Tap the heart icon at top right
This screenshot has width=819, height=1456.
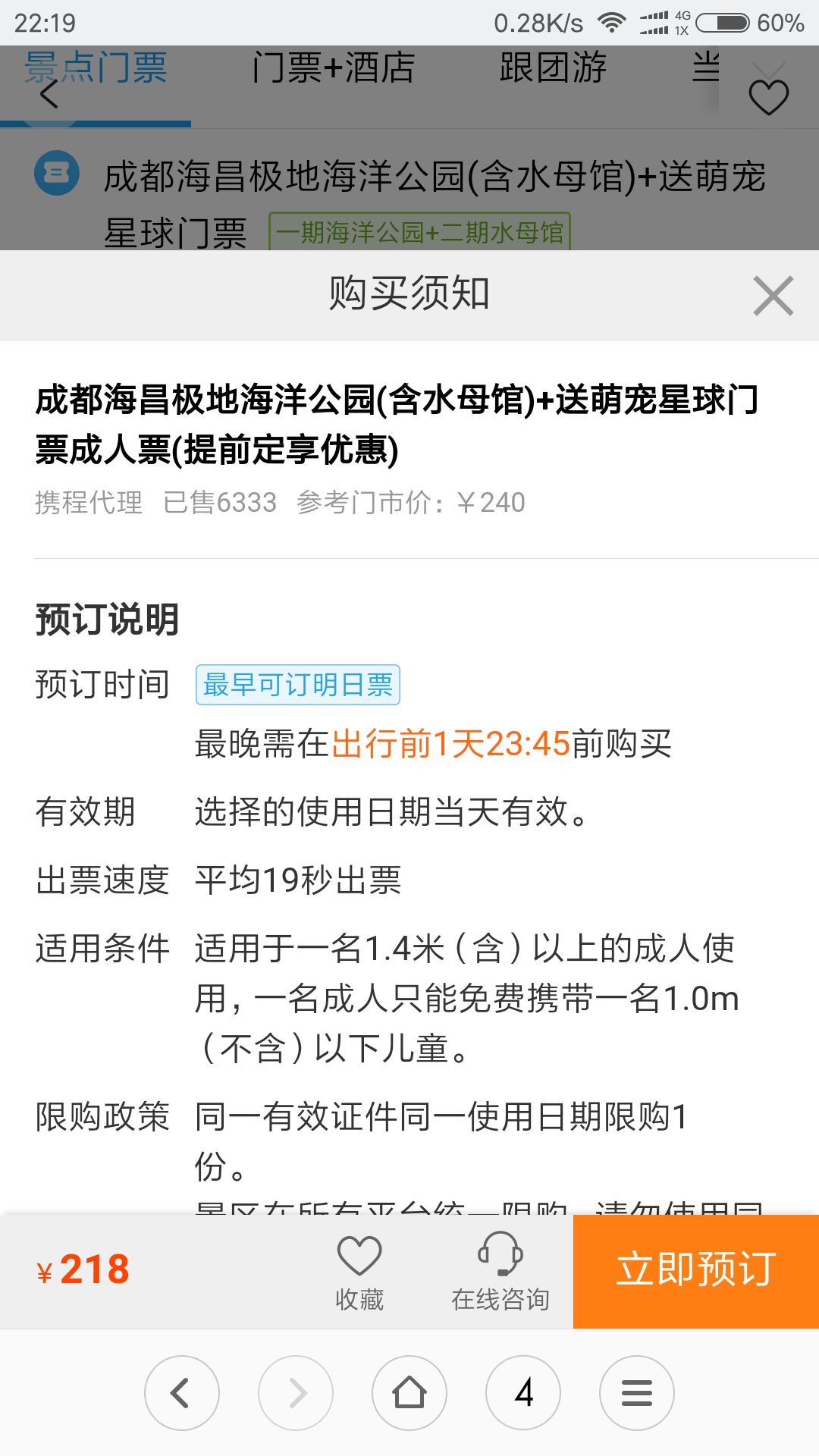coord(768,97)
